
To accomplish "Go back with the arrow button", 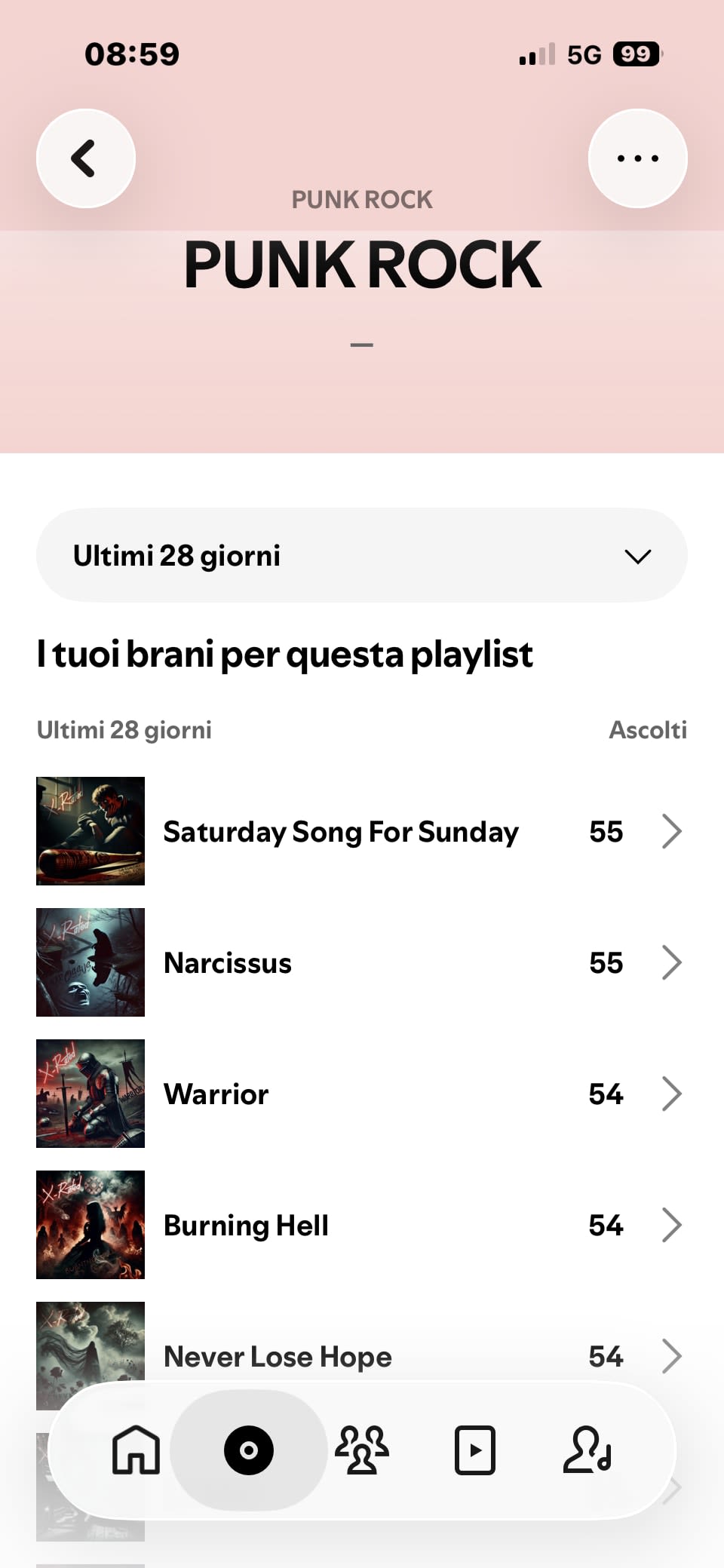I will click(x=86, y=158).
